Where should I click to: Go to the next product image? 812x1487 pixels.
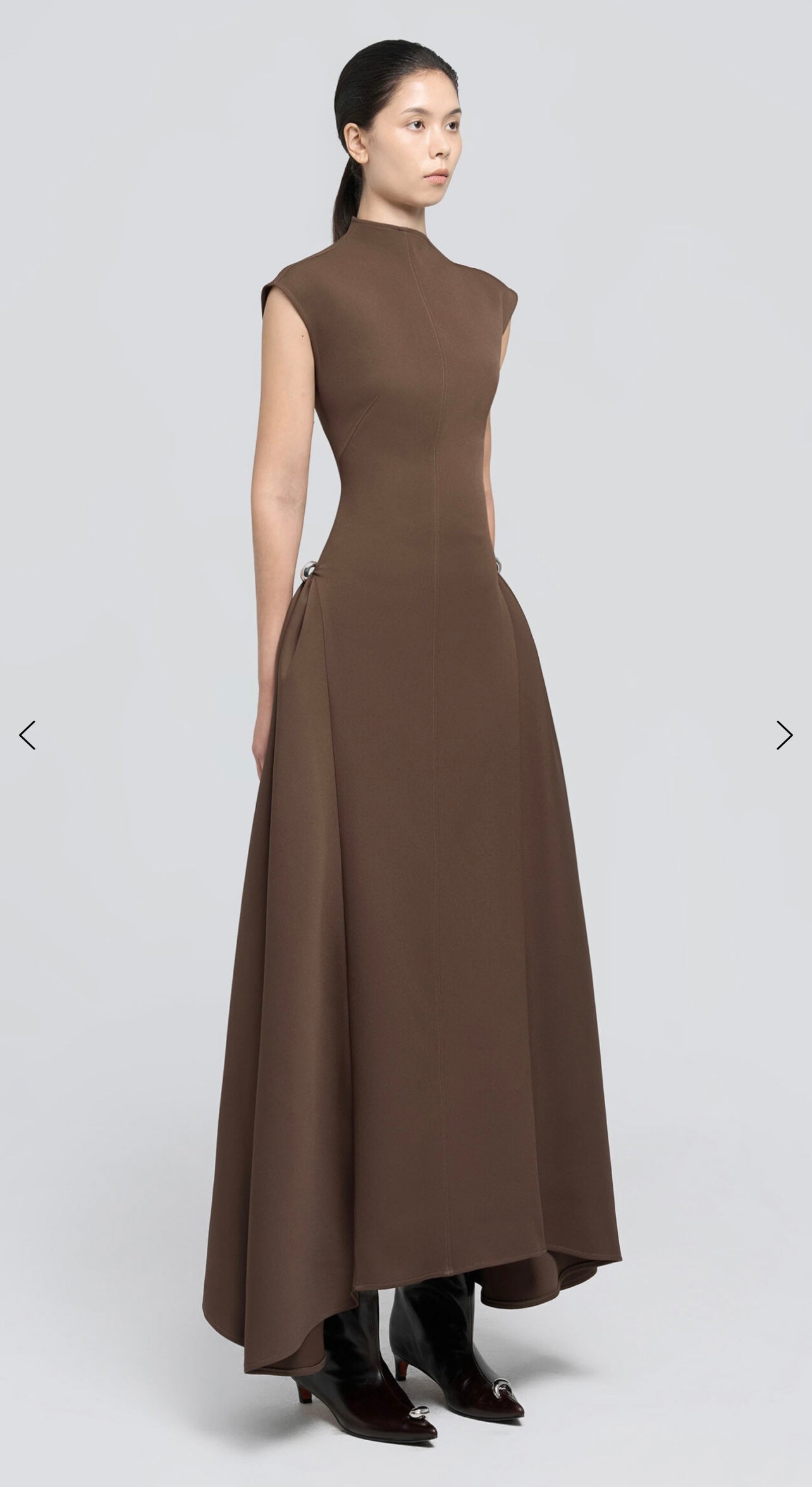pos(784,735)
